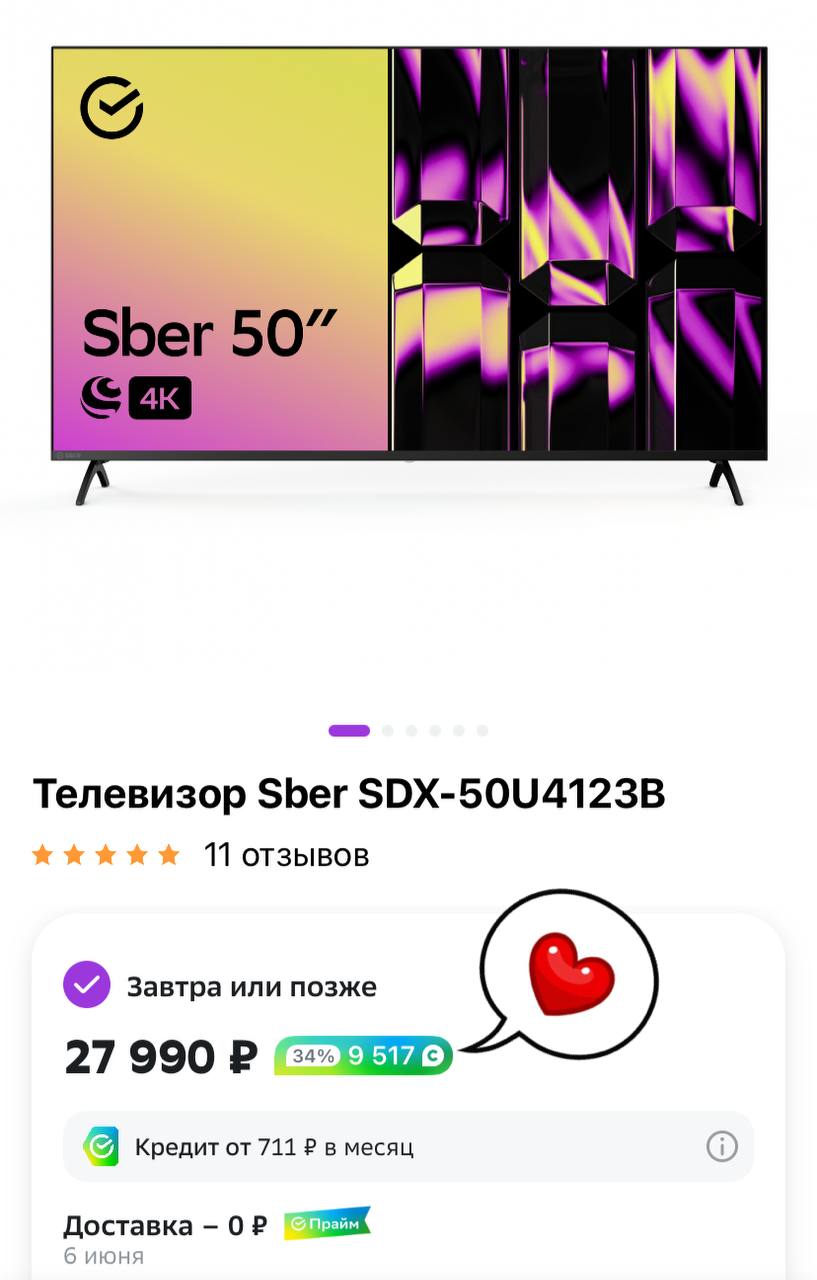Open the 11 отзывов reviews
Screen dimensions: 817x1280
pyautogui.click(x=286, y=855)
